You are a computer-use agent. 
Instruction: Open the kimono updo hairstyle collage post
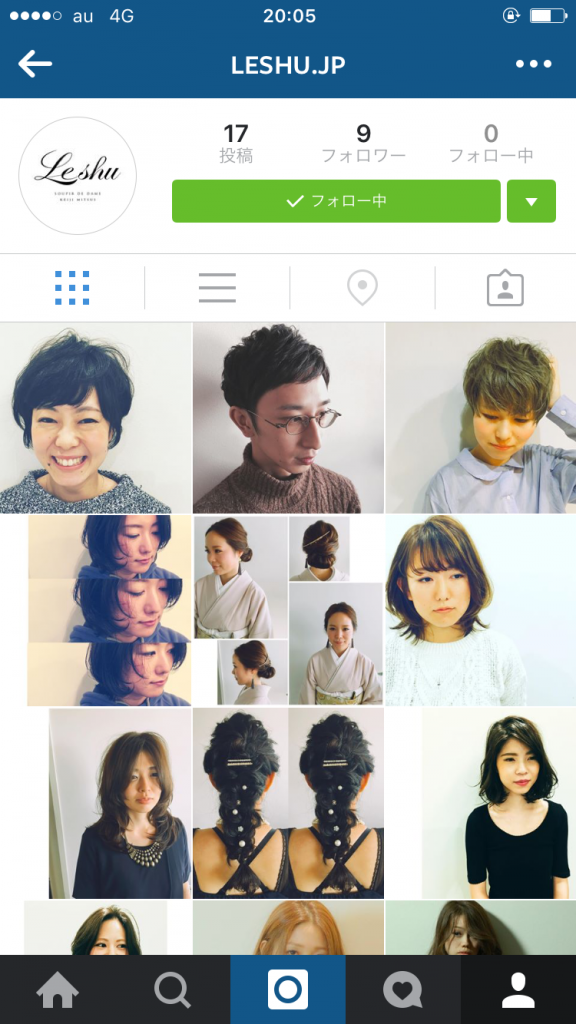tap(288, 610)
